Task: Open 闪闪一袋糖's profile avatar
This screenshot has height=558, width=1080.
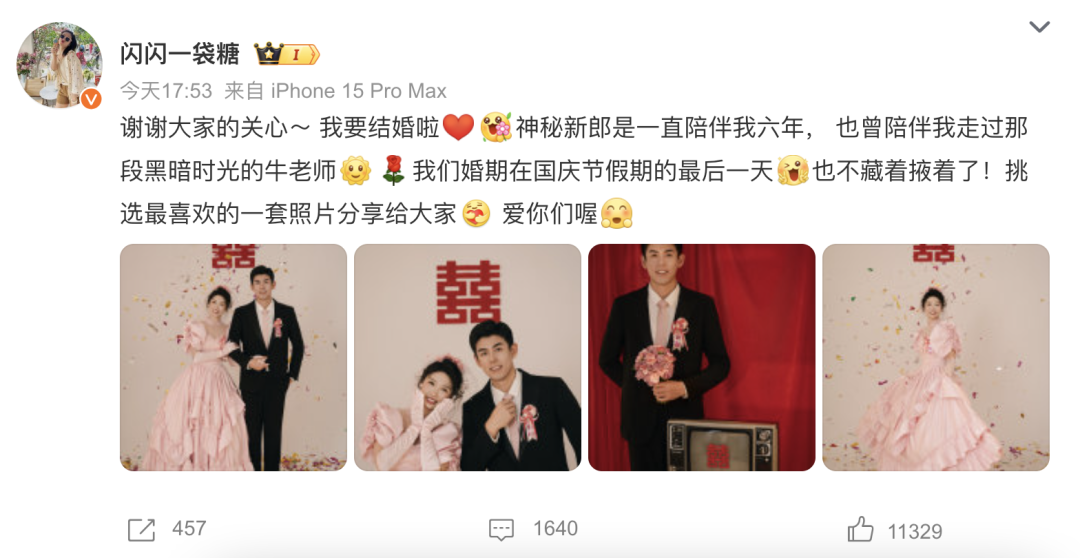Action: [x=59, y=66]
